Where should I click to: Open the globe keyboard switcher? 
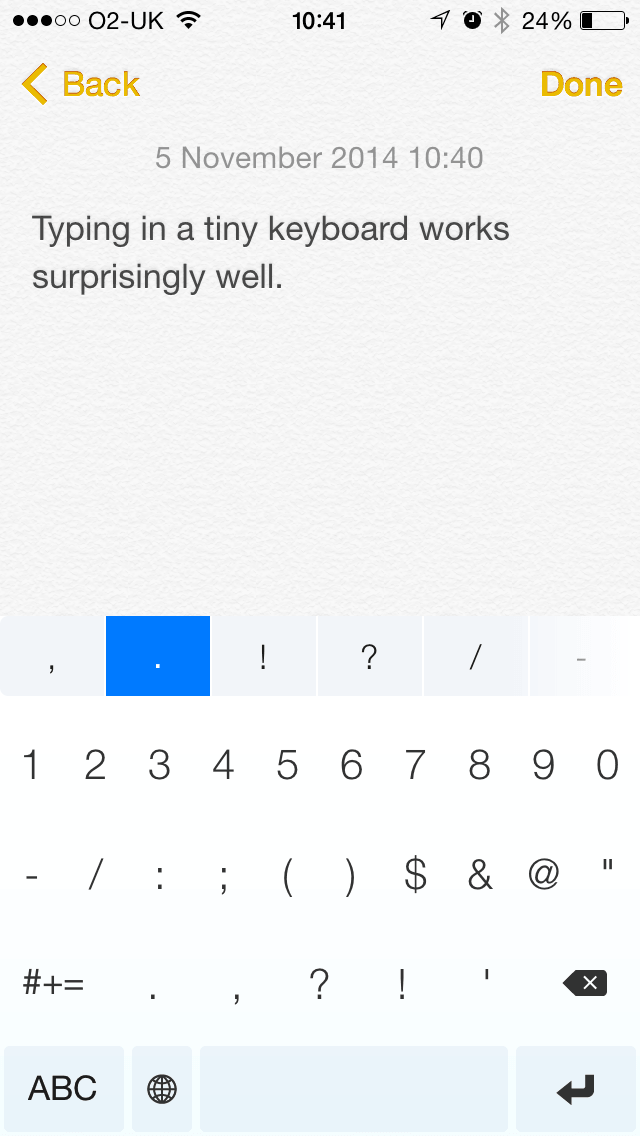[162, 1088]
